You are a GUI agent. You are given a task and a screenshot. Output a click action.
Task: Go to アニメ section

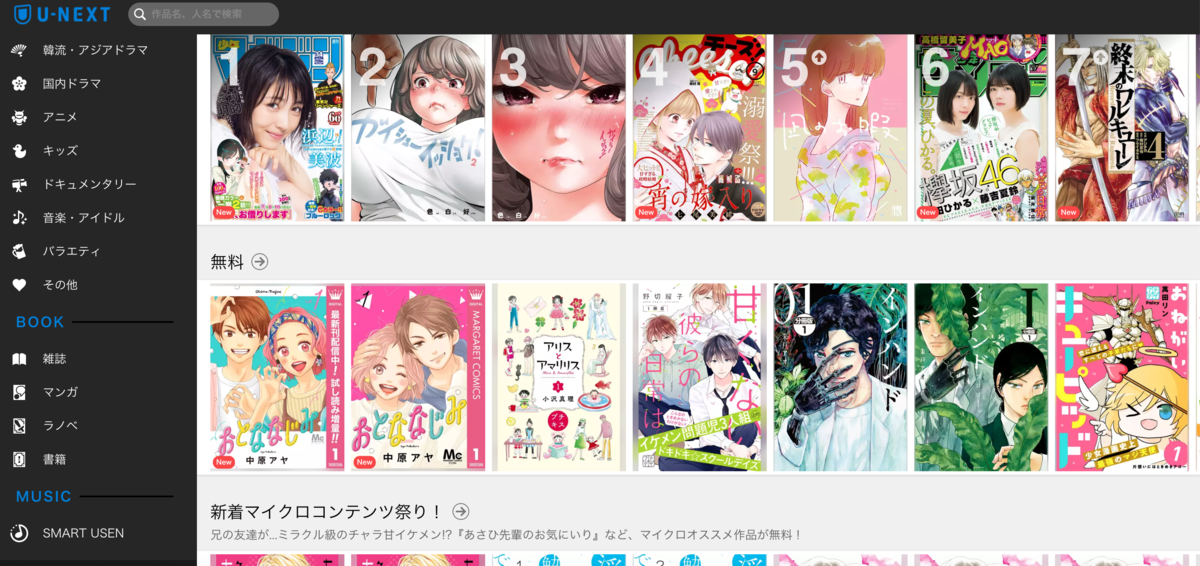coord(59,117)
